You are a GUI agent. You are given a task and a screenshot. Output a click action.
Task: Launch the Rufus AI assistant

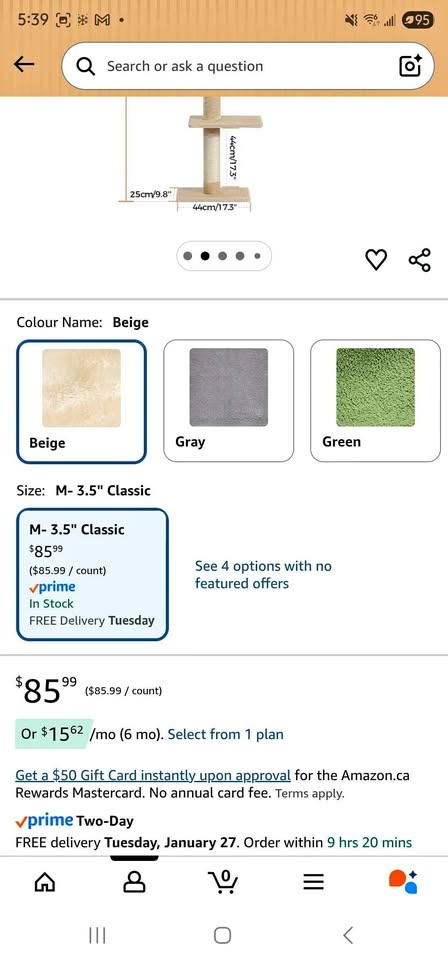pyautogui.click(x=403, y=882)
